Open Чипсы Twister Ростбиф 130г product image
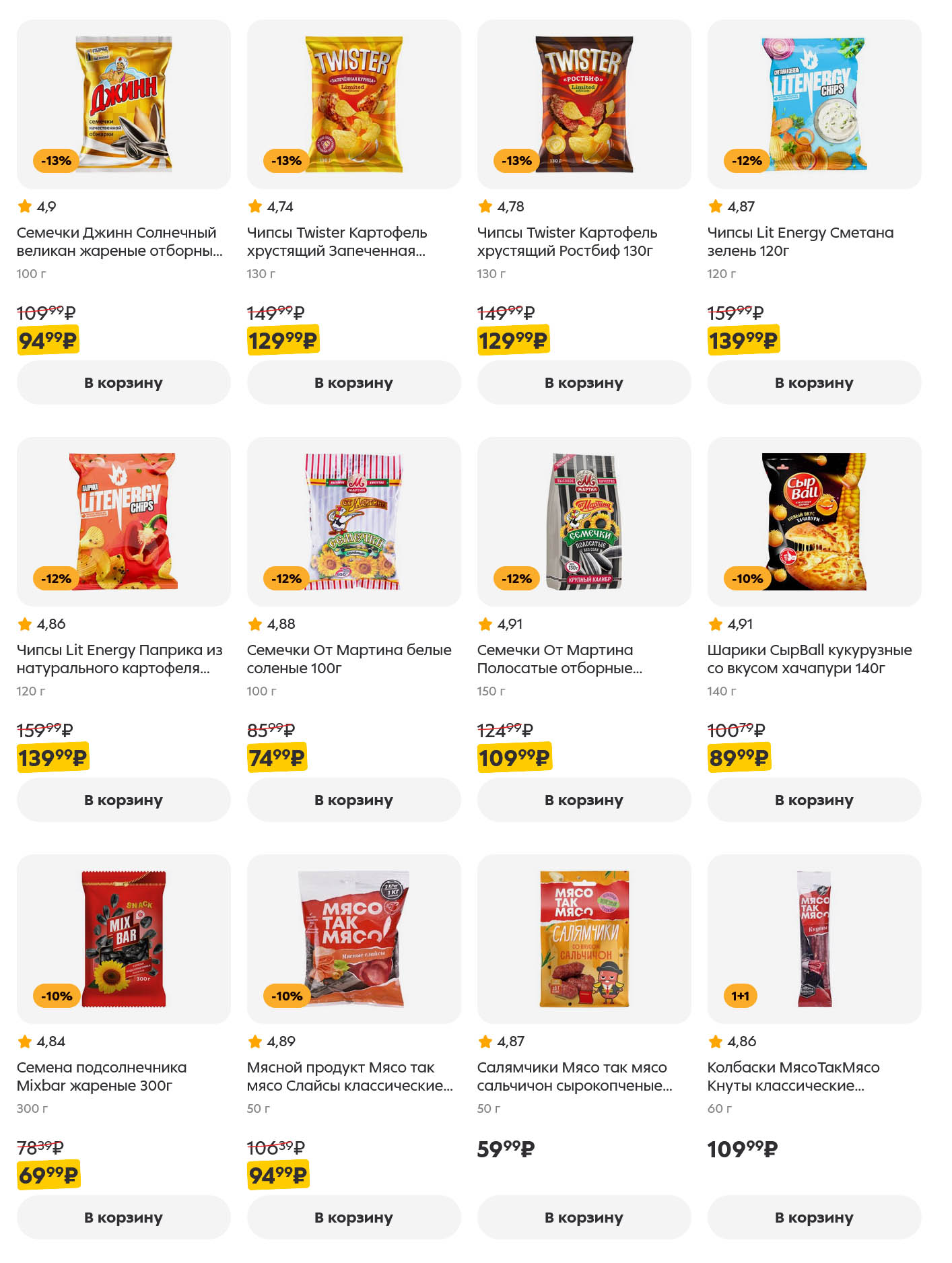Viewport: 952px width, 1263px height. coord(584,104)
